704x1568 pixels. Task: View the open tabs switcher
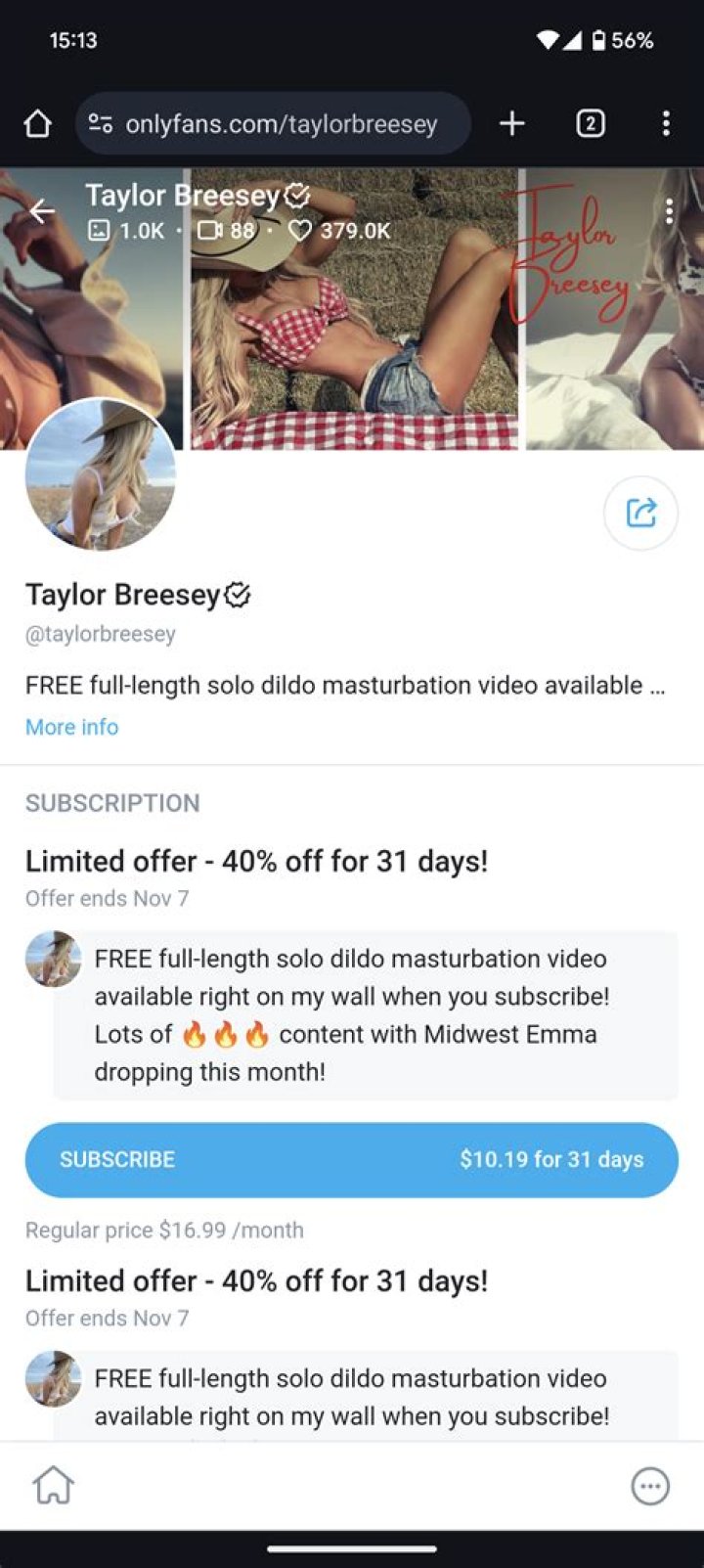pyautogui.click(x=590, y=123)
